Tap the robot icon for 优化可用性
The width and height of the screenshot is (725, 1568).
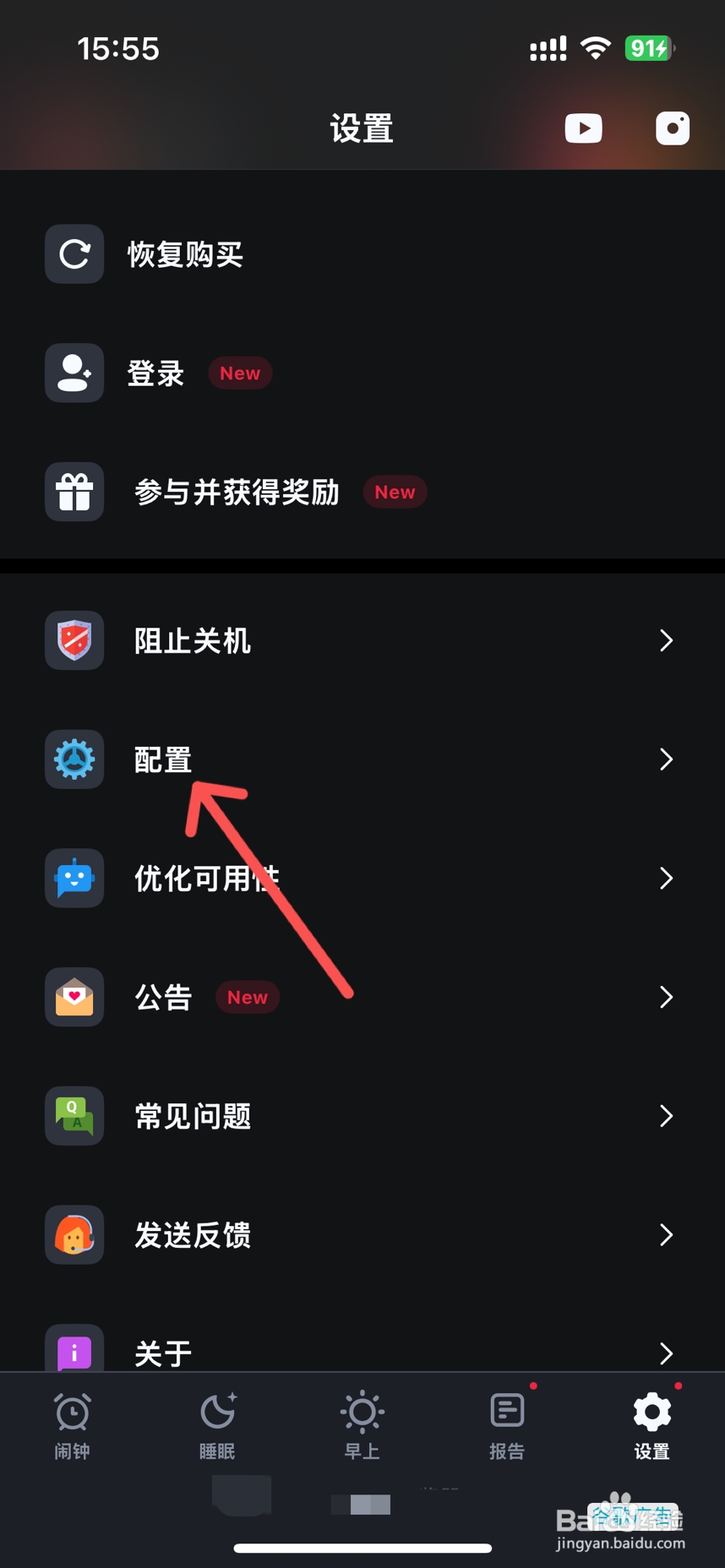74,878
